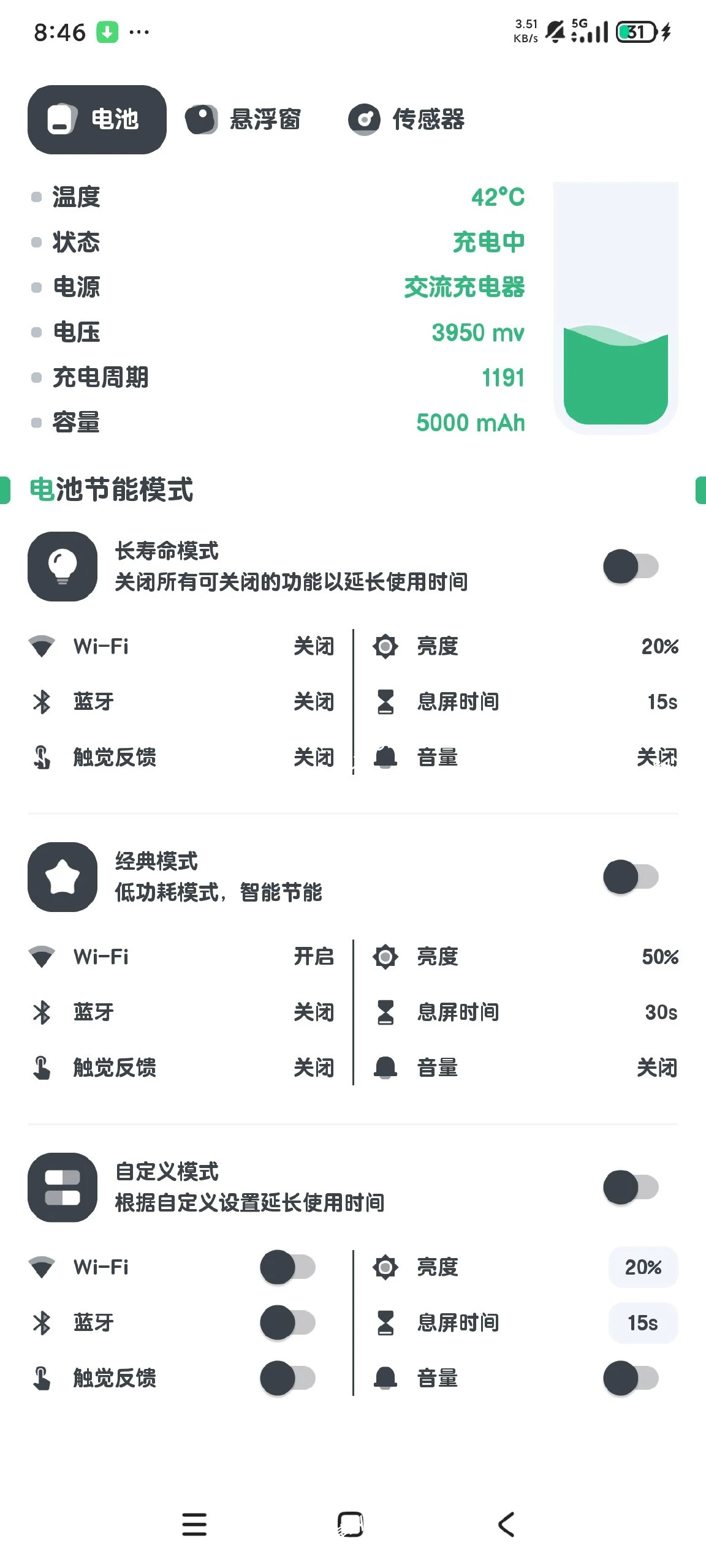This screenshot has width=706, height=1568.
Task: Tap the 自定义模式 panel icon
Action: (x=61, y=1187)
